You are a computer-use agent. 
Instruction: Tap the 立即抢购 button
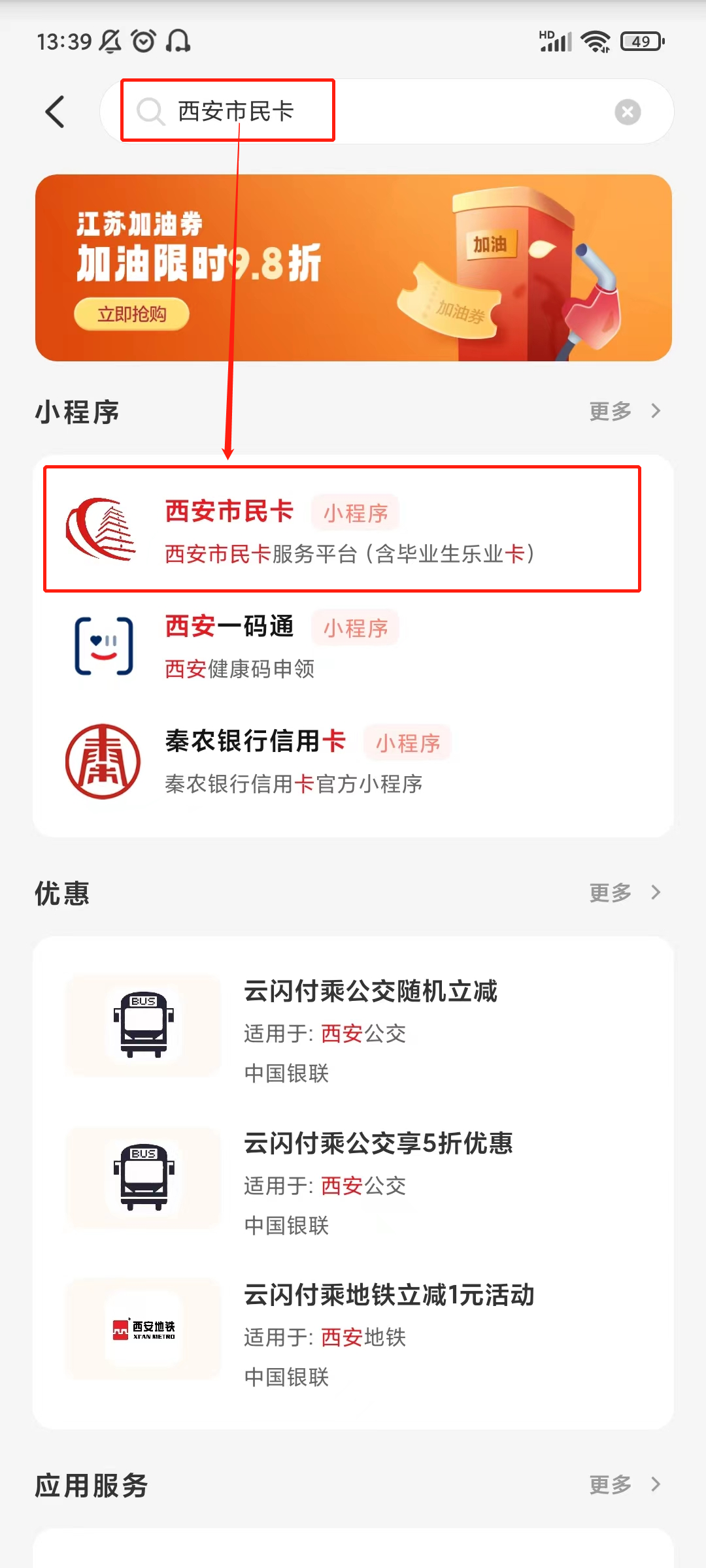click(131, 314)
